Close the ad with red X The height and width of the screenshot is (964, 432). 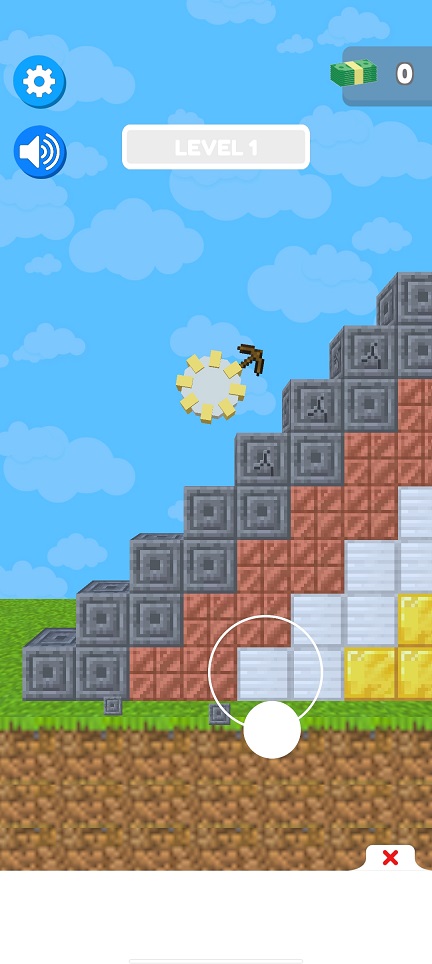click(390, 857)
